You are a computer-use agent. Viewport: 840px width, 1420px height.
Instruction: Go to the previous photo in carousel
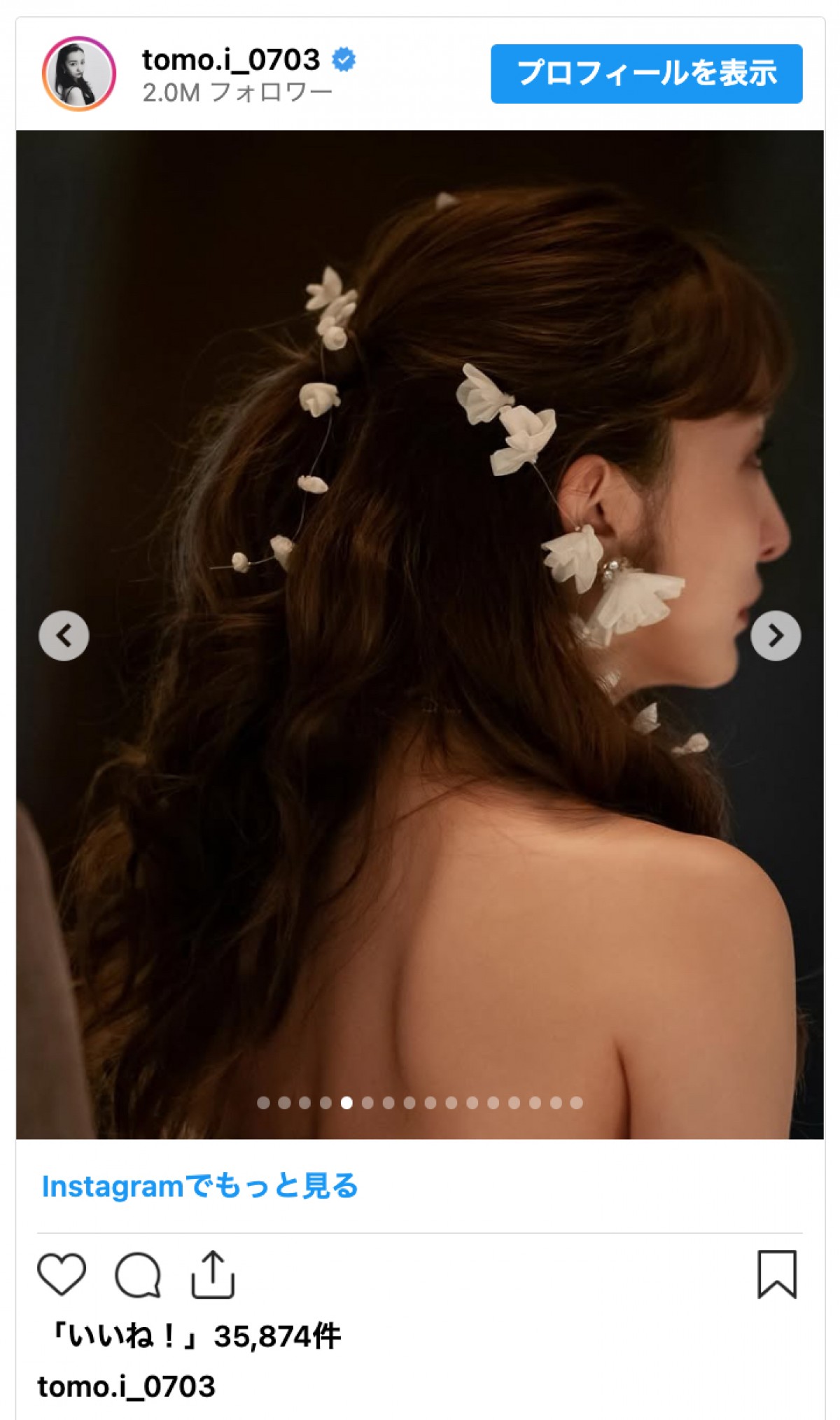(x=64, y=636)
